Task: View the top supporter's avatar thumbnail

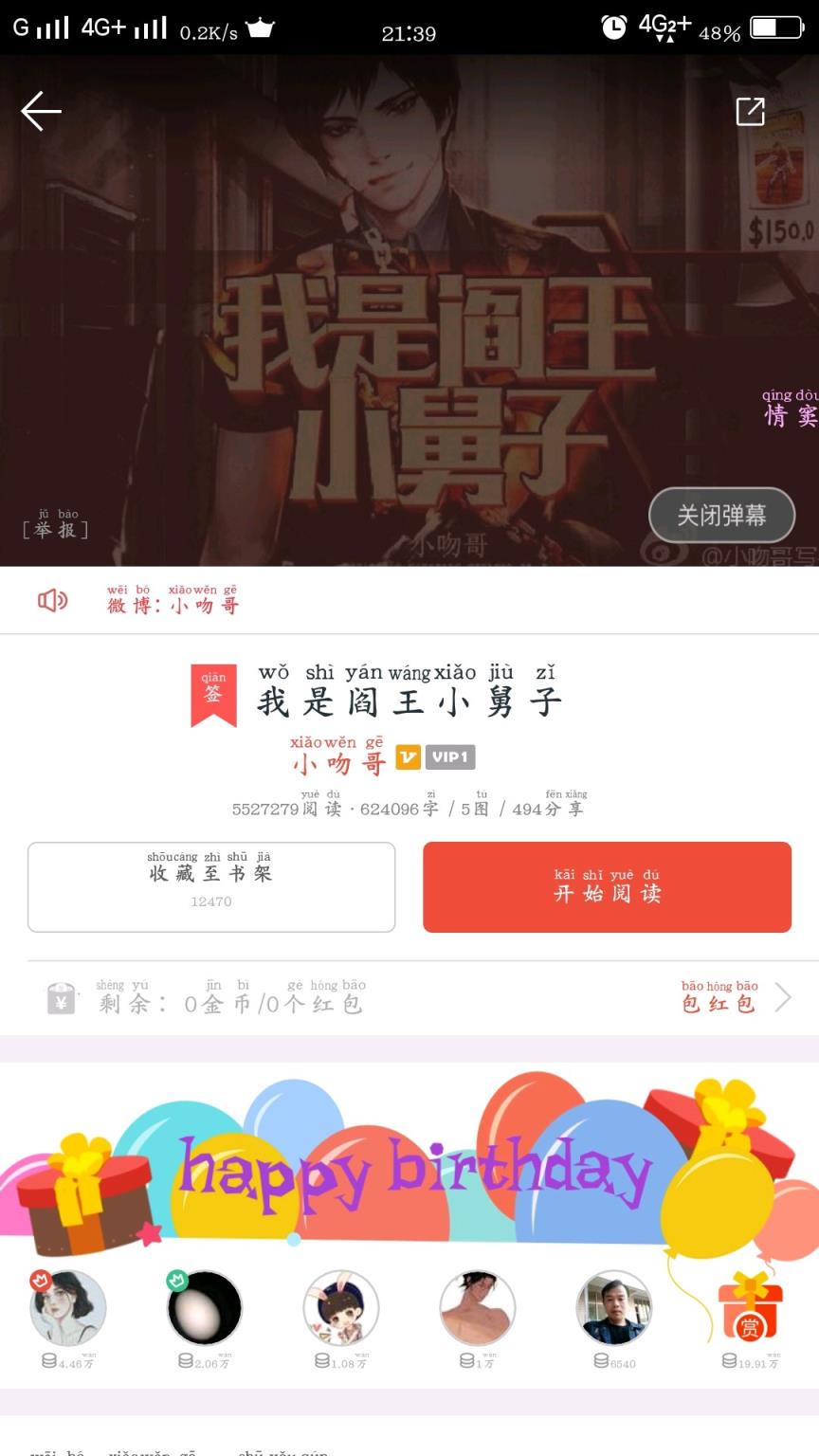Action: 68,1308
